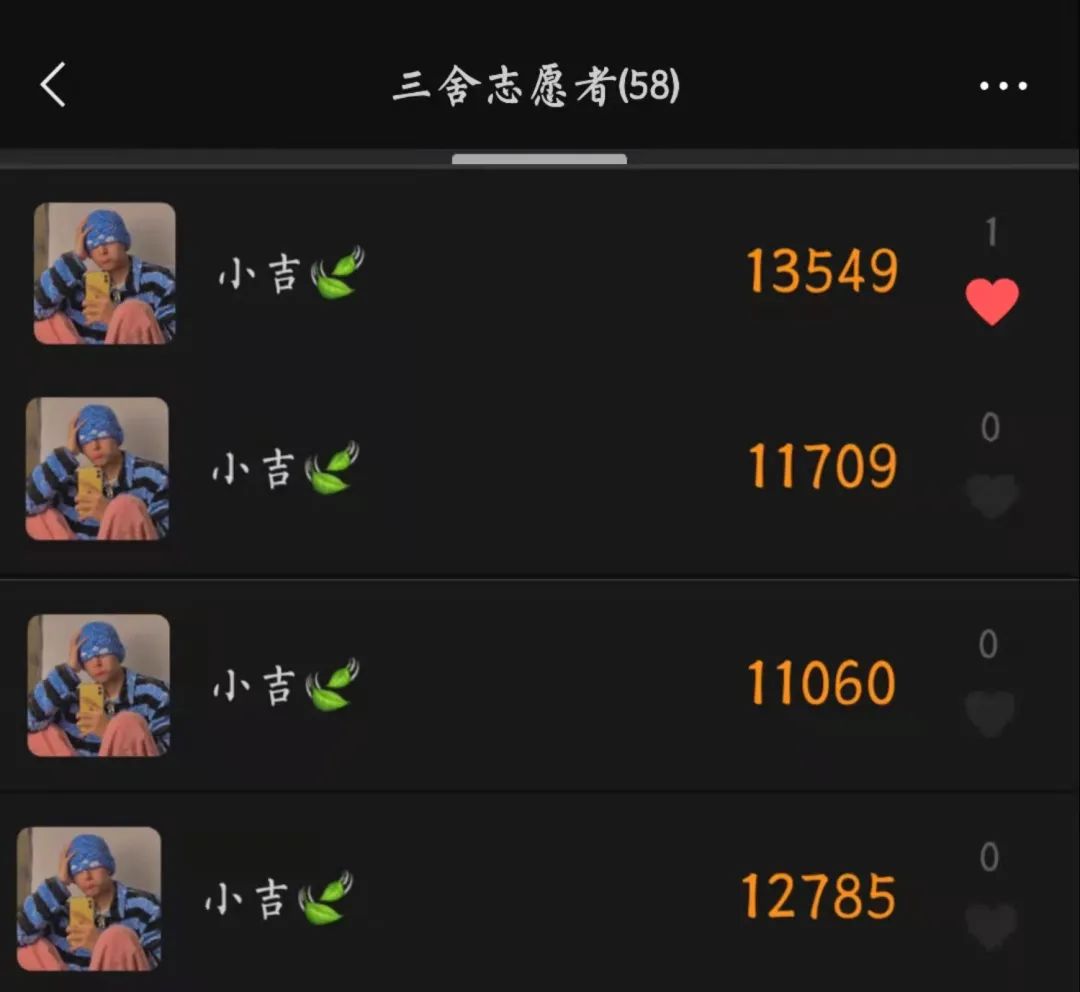Like the entry with 11060 steps
This screenshot has width=1080, height=992.
click(x=990, y=713)
